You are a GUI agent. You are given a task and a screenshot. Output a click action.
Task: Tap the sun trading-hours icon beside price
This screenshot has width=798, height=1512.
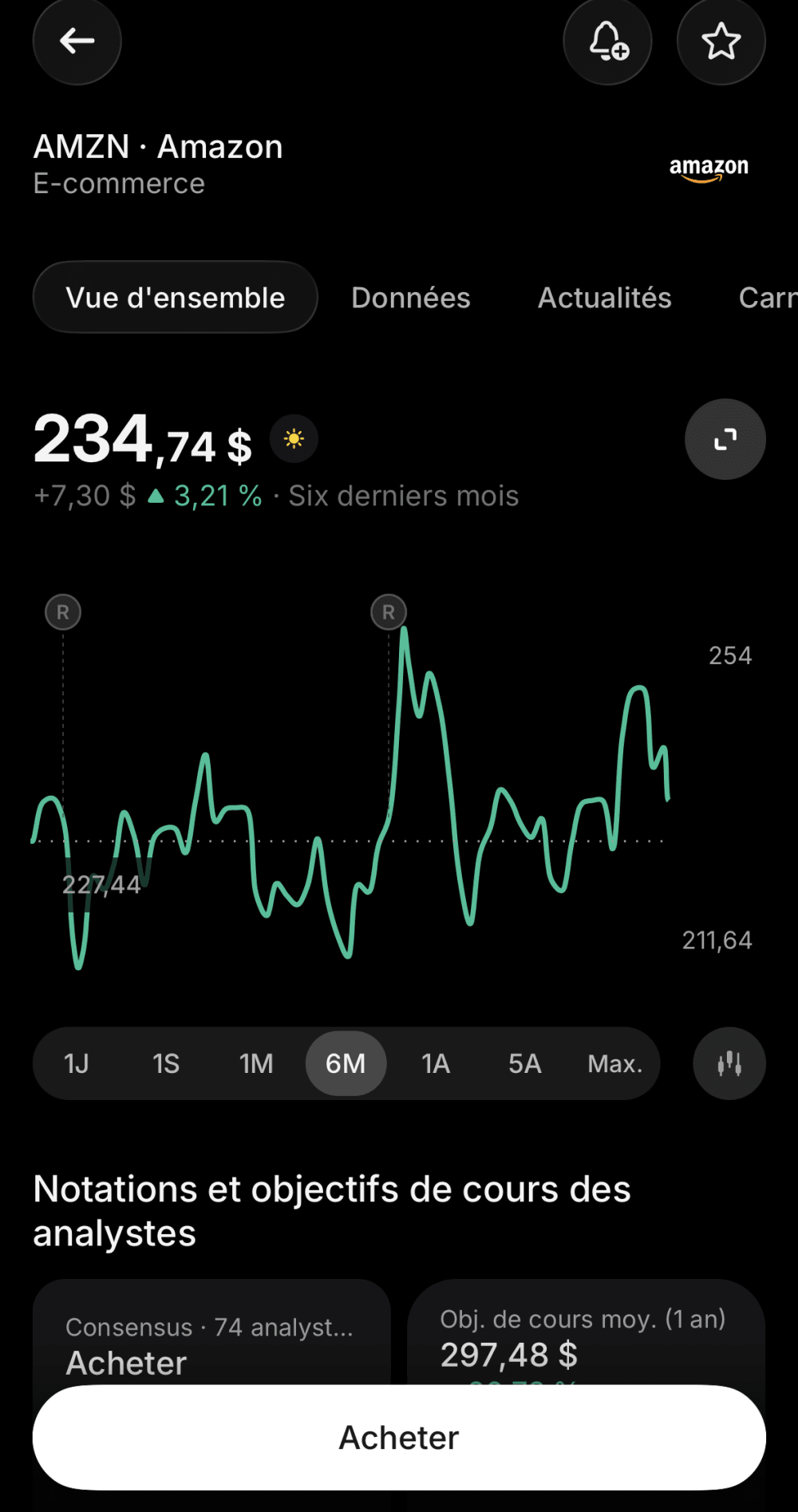click(294, 438)
